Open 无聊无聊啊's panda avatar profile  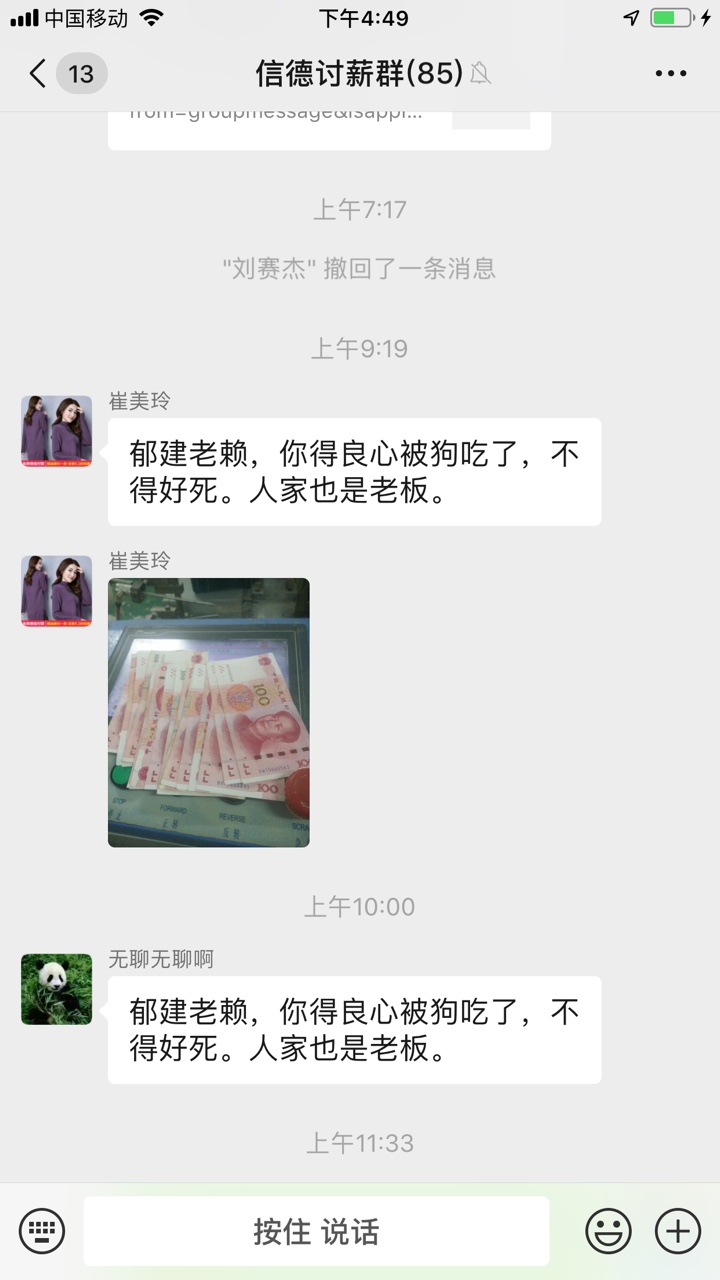56,989
